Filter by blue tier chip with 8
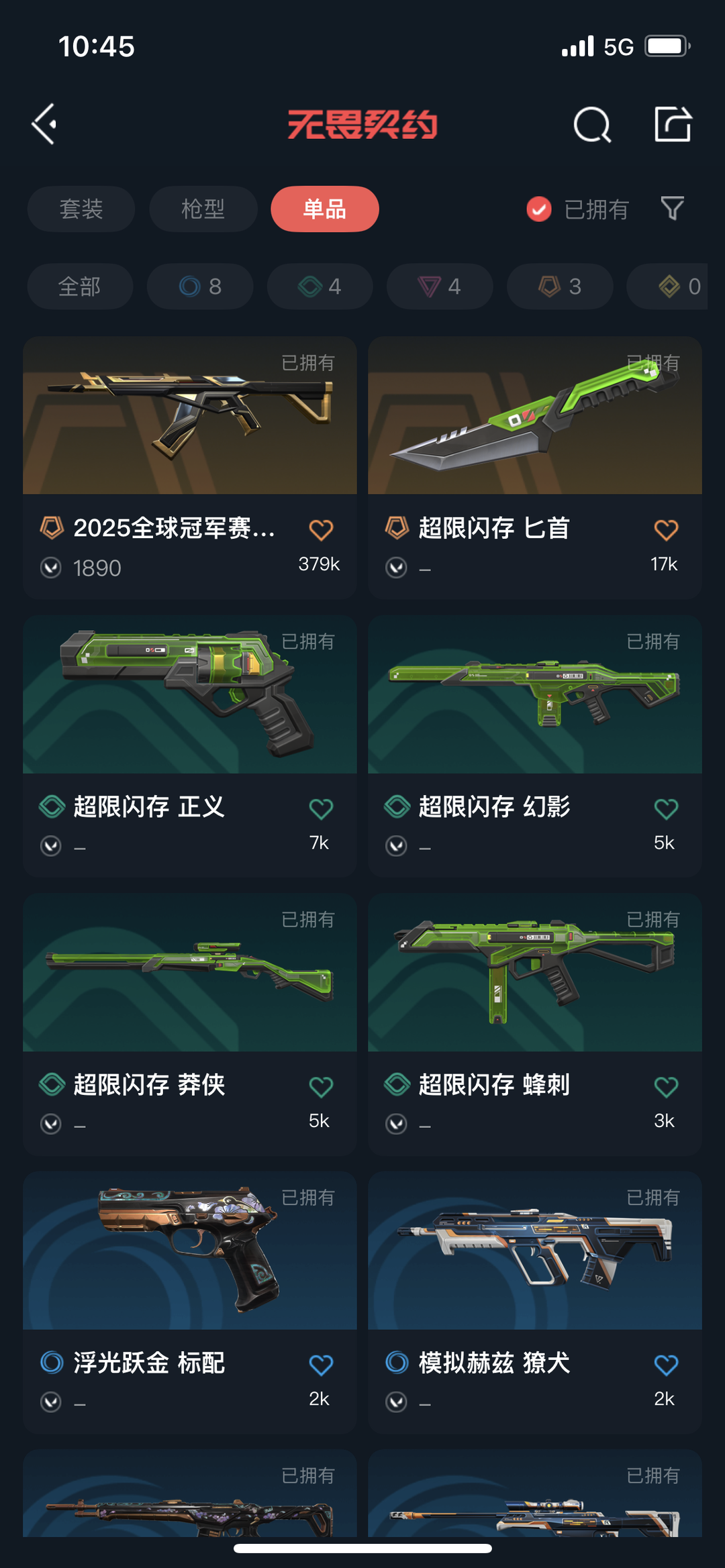This screenshot has height=1568, width=725. pyautogui.click(x=200, y=286)
